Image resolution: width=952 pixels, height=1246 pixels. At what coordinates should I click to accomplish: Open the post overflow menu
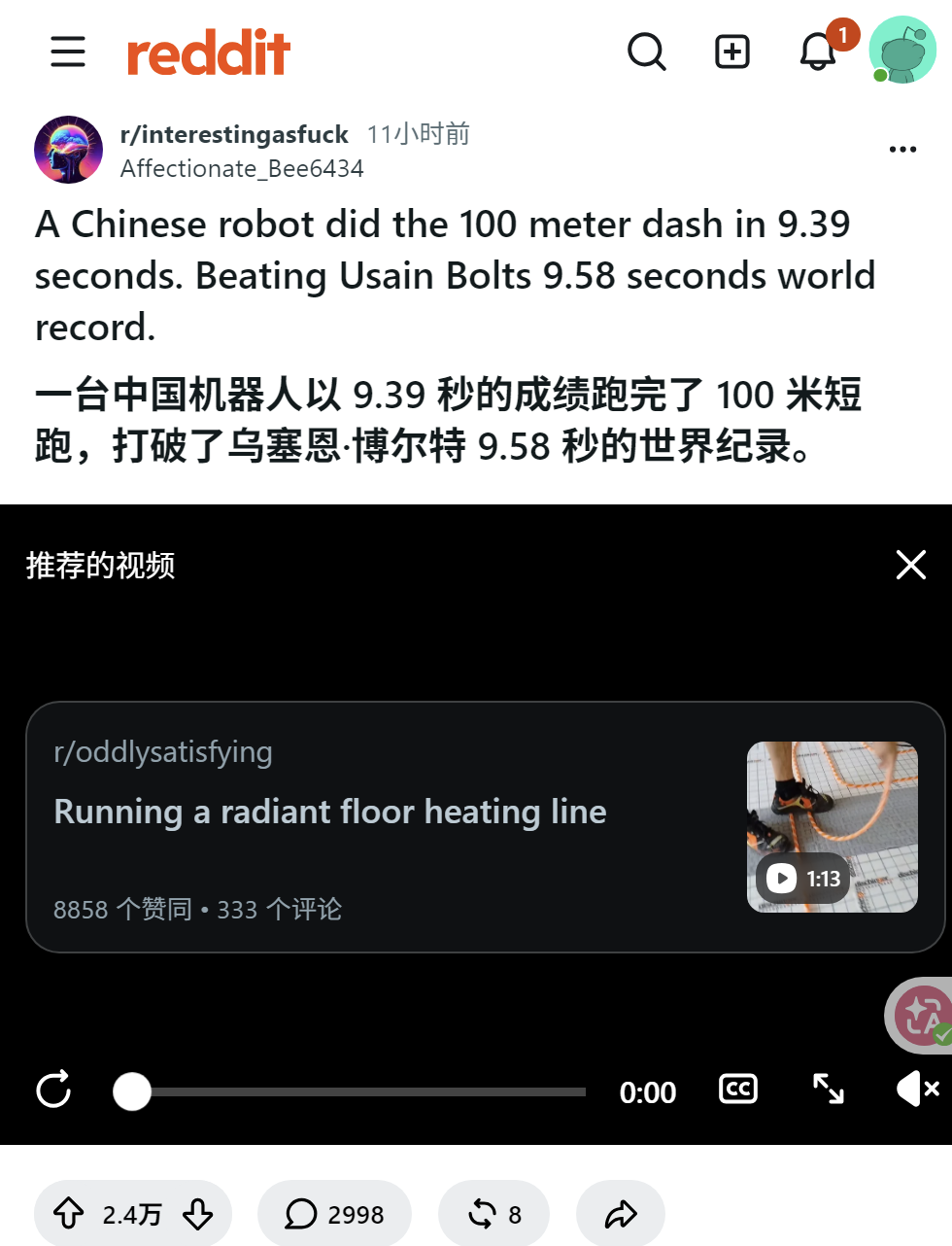902,150
